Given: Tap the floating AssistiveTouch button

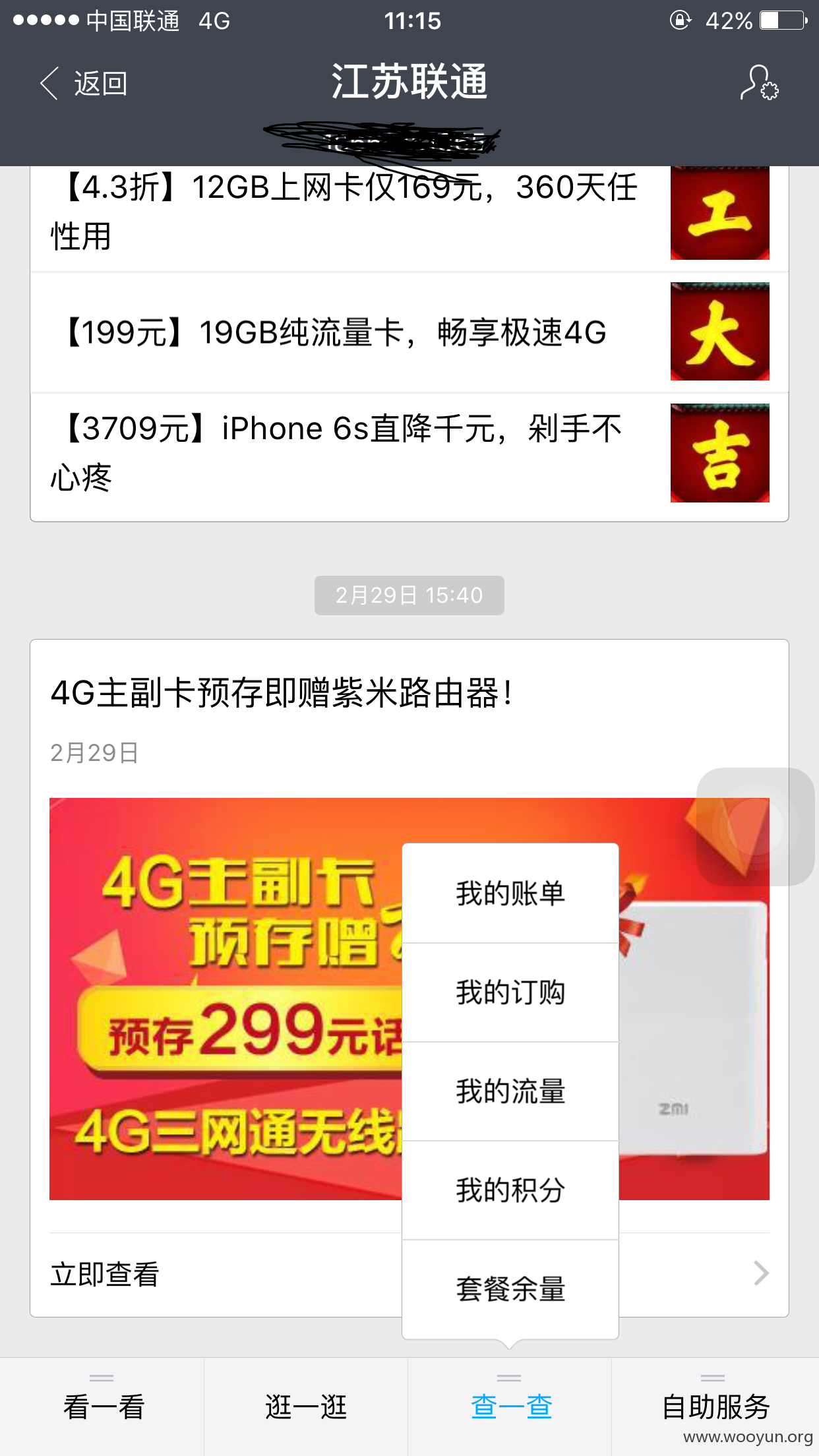Looking at the screenshot, I should point(756,826).
